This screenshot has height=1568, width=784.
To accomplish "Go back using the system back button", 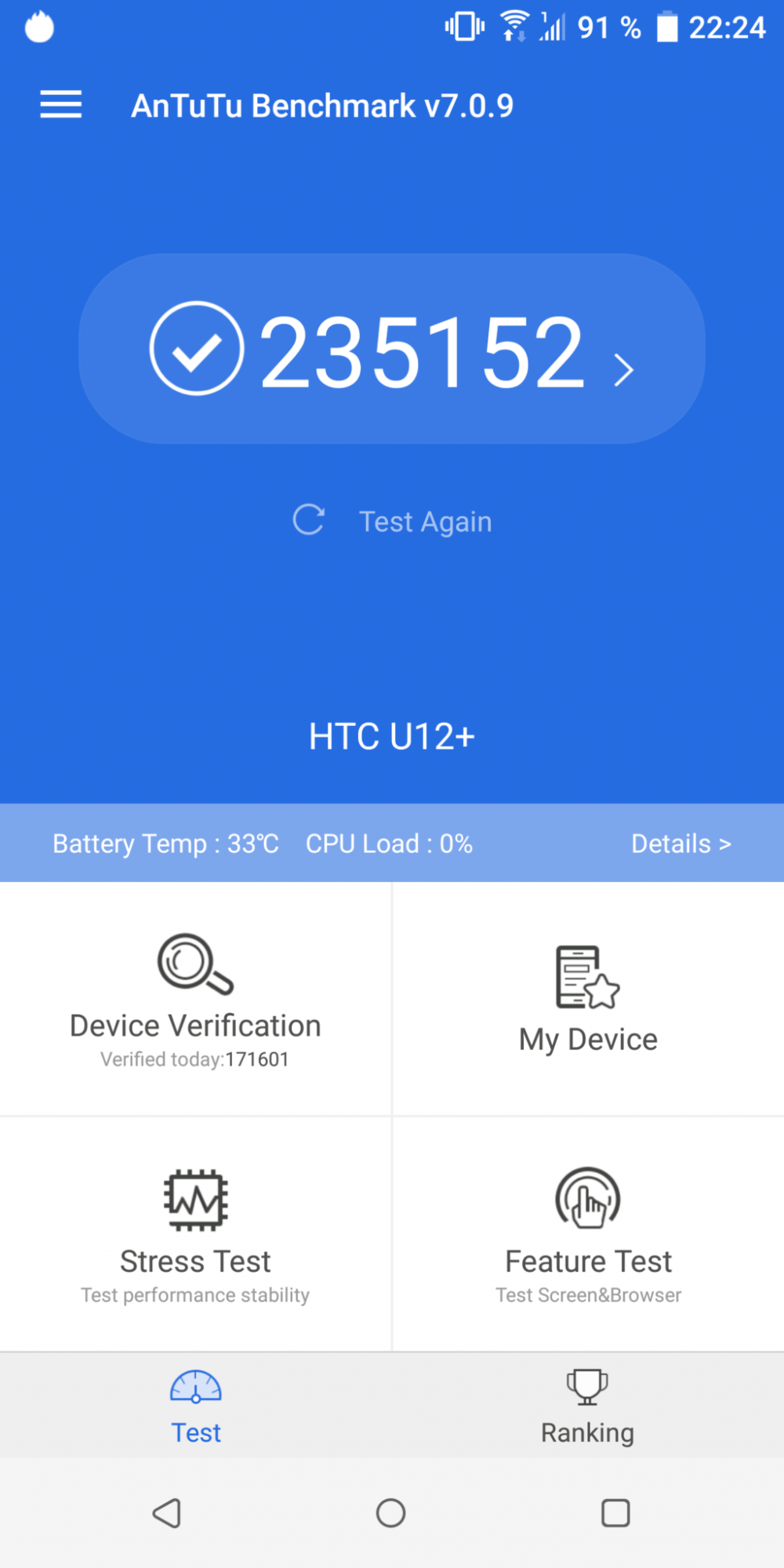I will click(x=167, y=1513).
